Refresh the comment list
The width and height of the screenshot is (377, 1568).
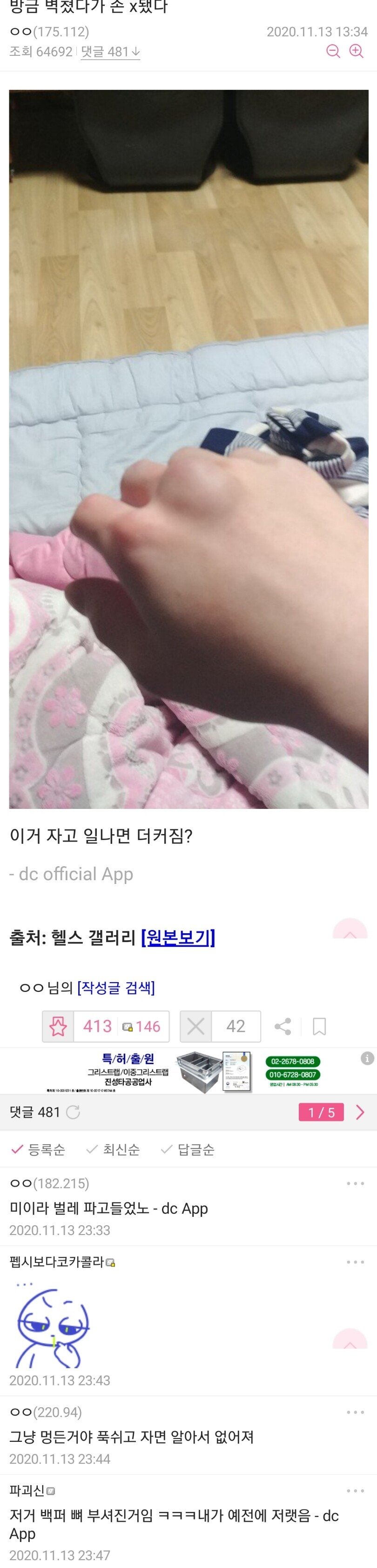click(73, 1113)
